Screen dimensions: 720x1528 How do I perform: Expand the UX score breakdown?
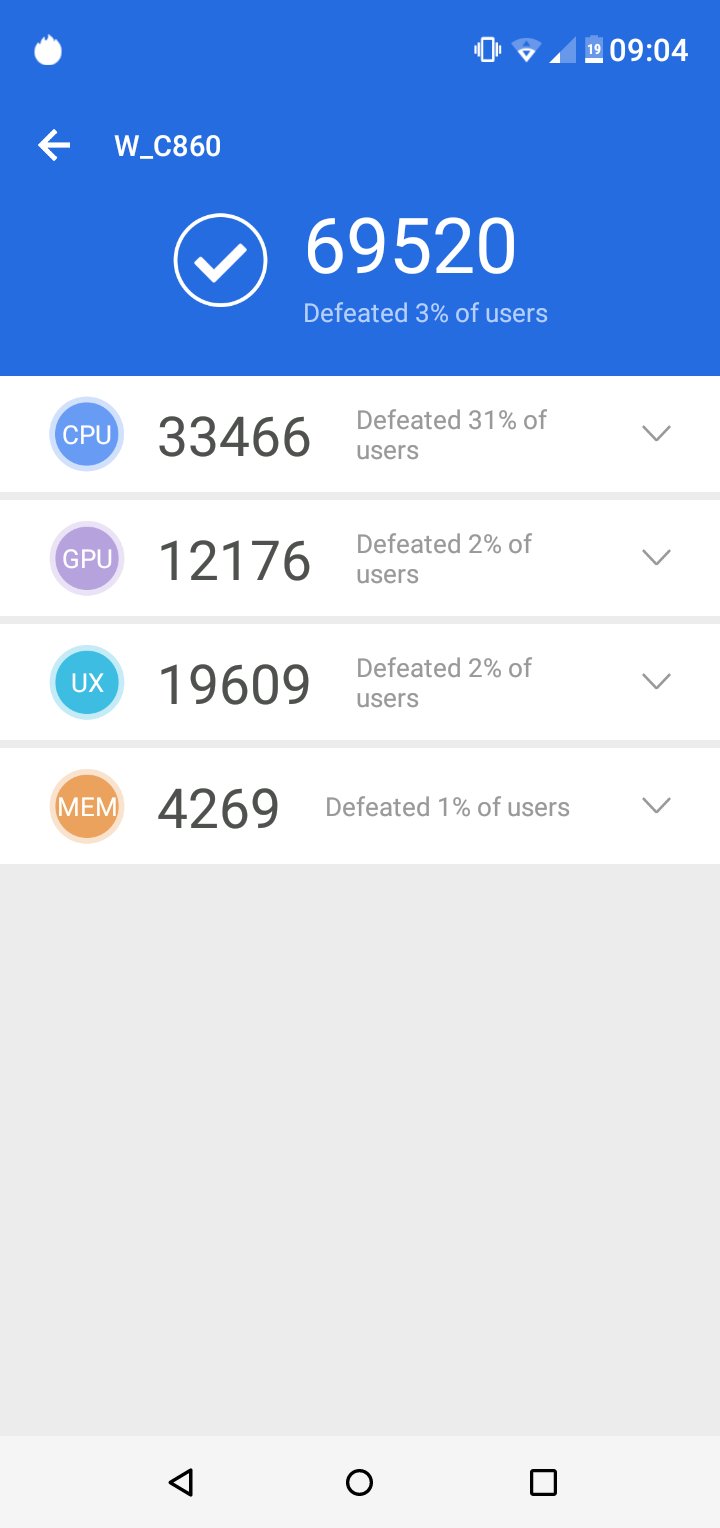(x=656, y=681)
